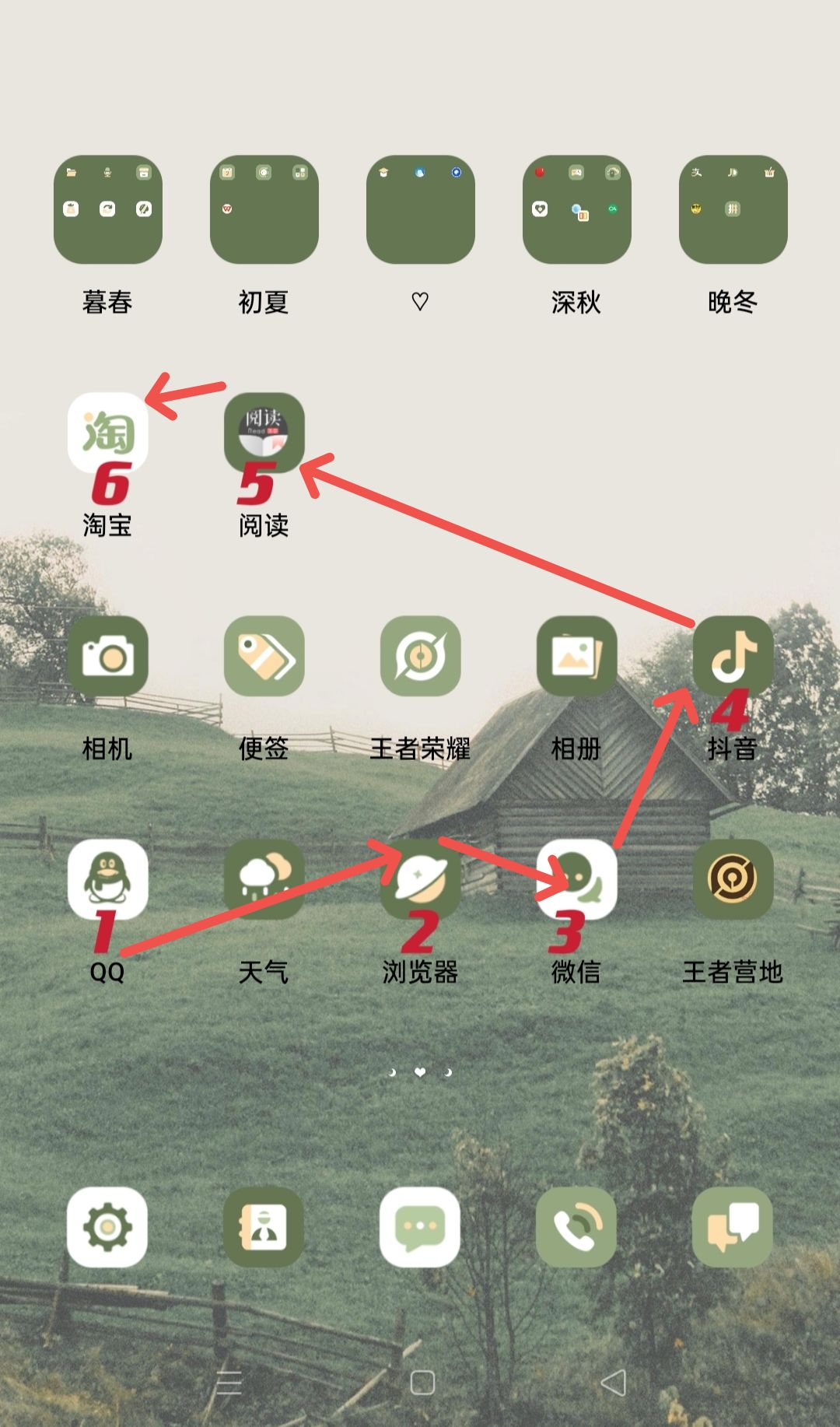Check the 天气 weather app
Viewport: 840px width, 1427px height.
(x=264, y=879)
